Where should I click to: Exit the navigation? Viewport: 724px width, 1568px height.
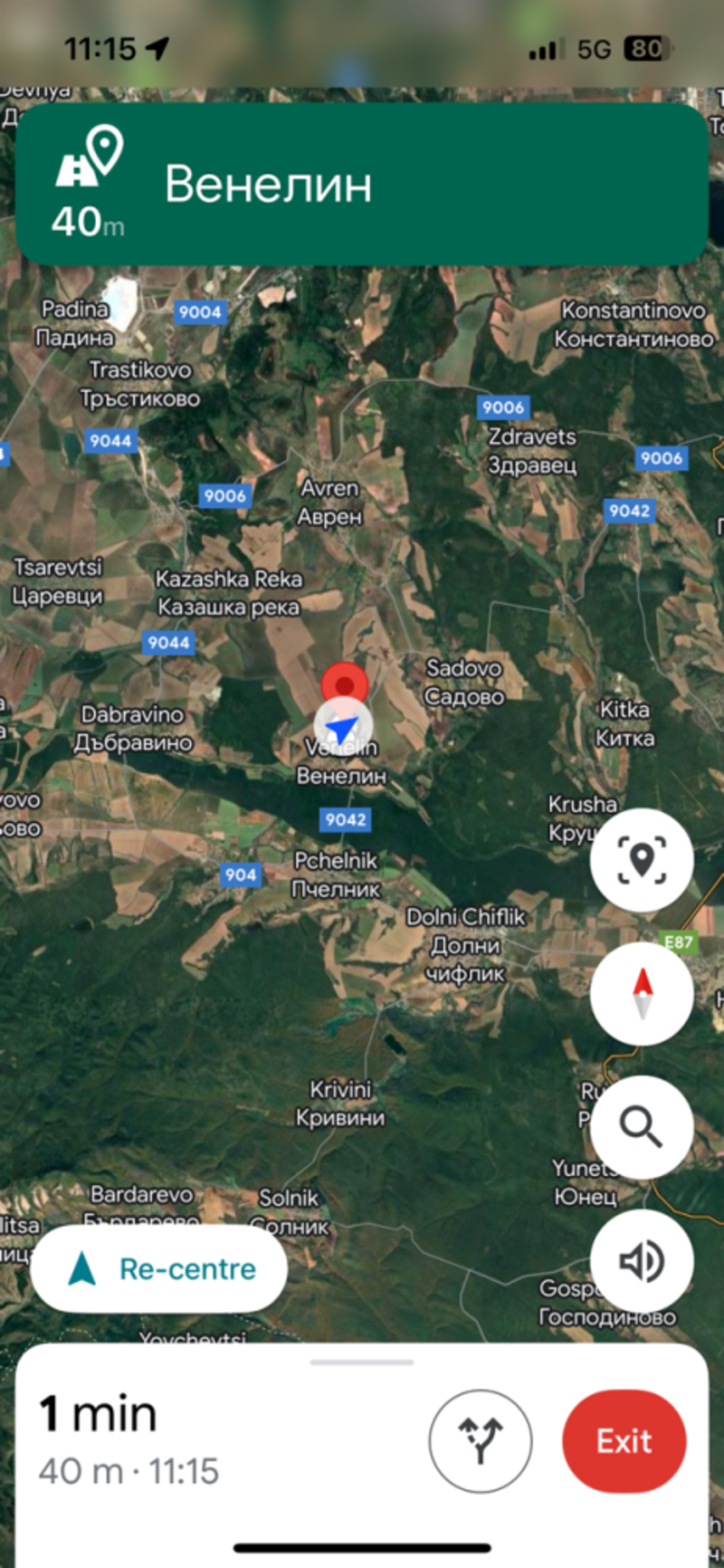pyautogui.click(x=624, y=1440)
